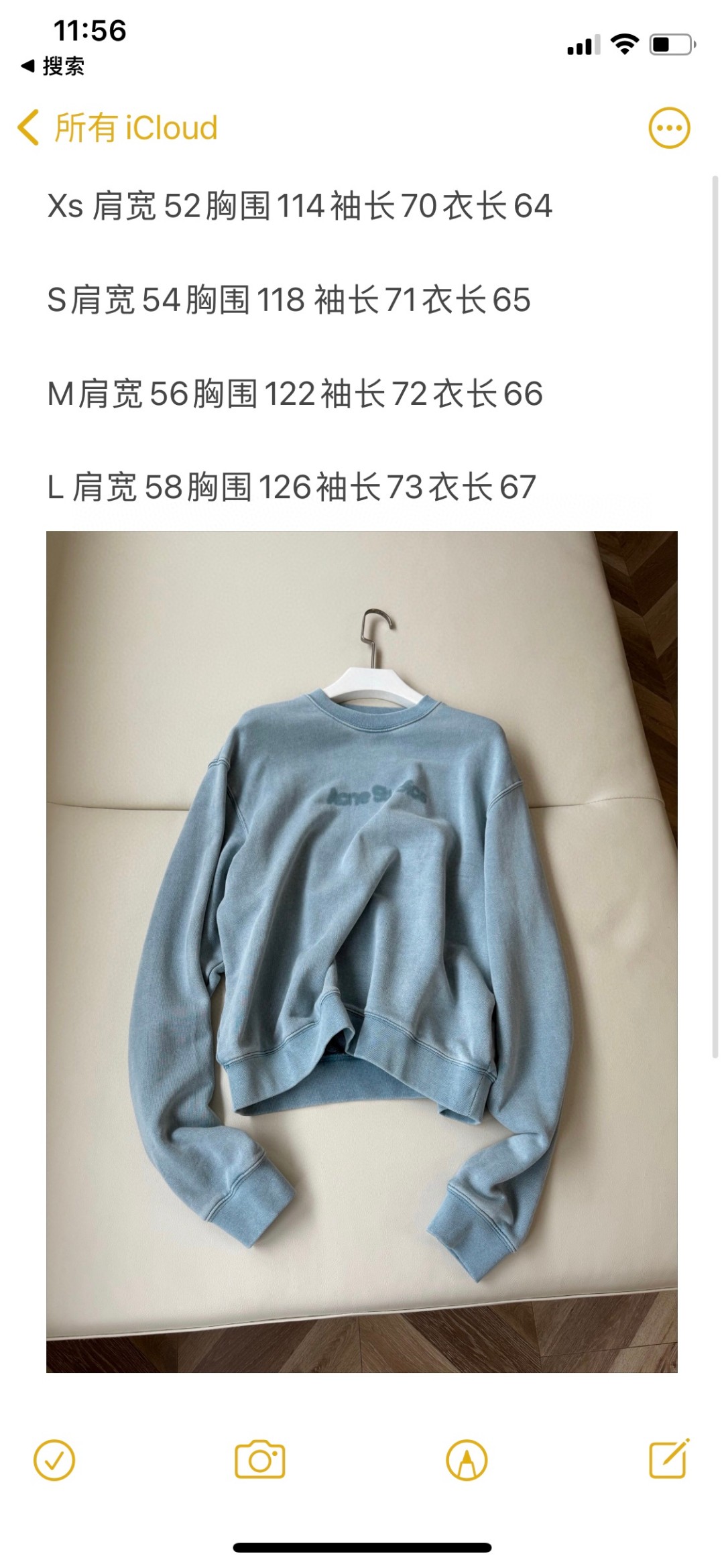Screen dimensions: 724x1568
Task: Open the markup pen tool
Action: (467, 1459)
